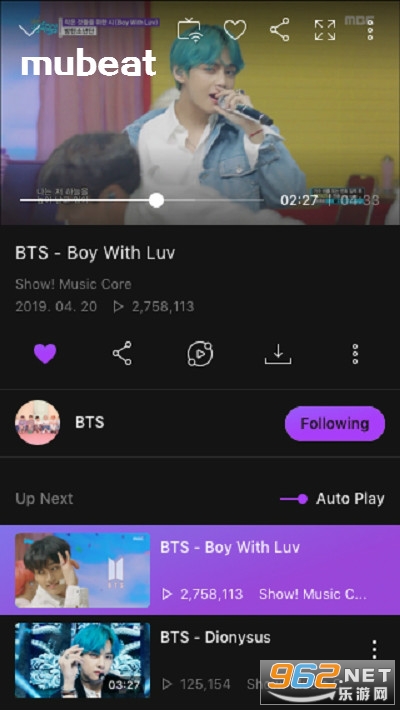400x710 pixels.
Task: Play BTS - Boy With Luv from Up Next
Action: (200, 570)
